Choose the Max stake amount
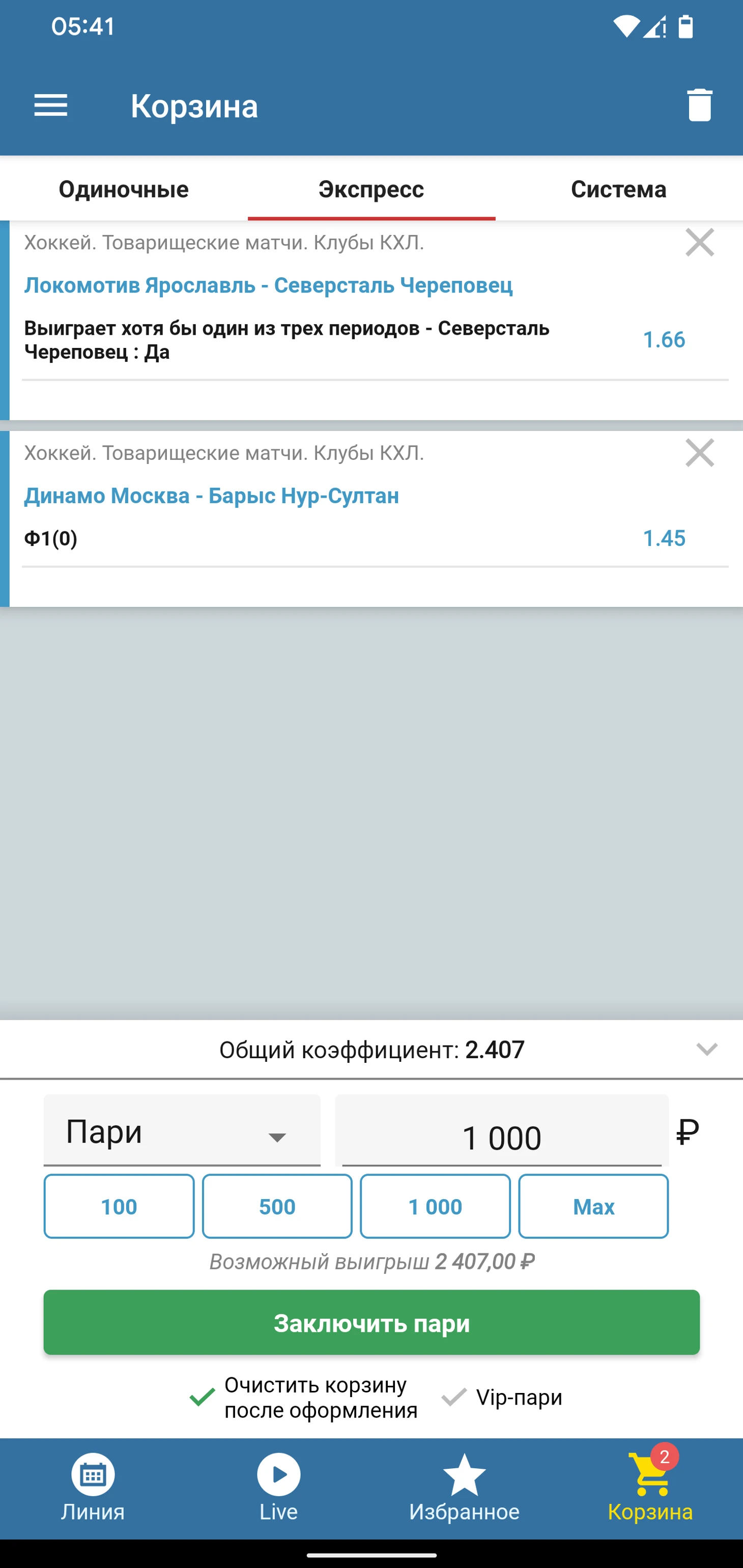 point(593,1206)
